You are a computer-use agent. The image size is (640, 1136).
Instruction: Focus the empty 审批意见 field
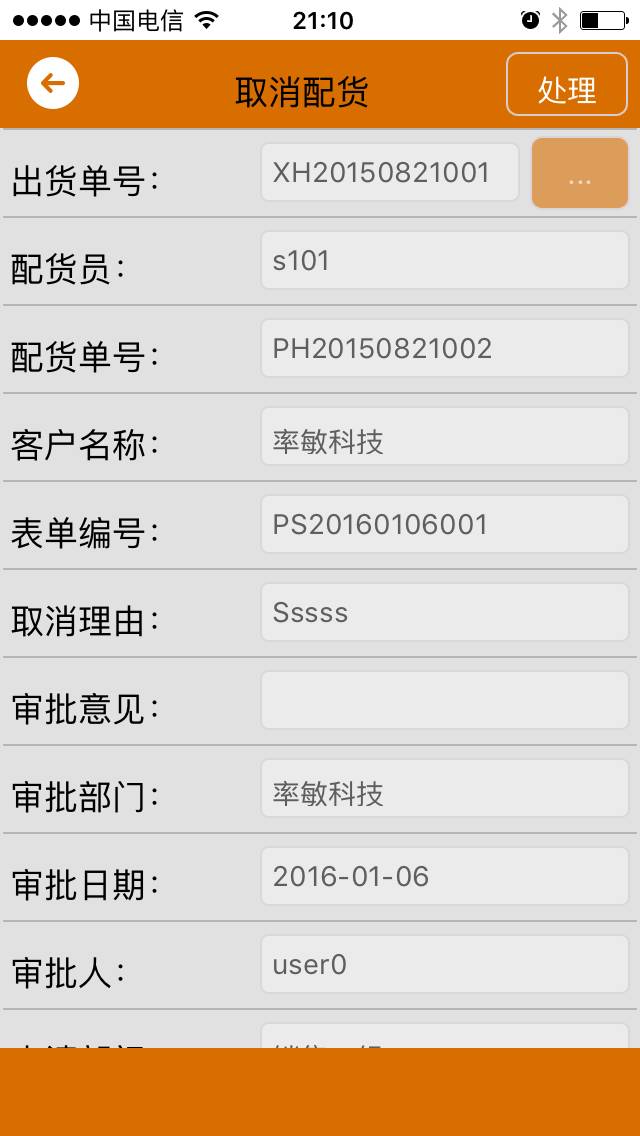[444, 700]
